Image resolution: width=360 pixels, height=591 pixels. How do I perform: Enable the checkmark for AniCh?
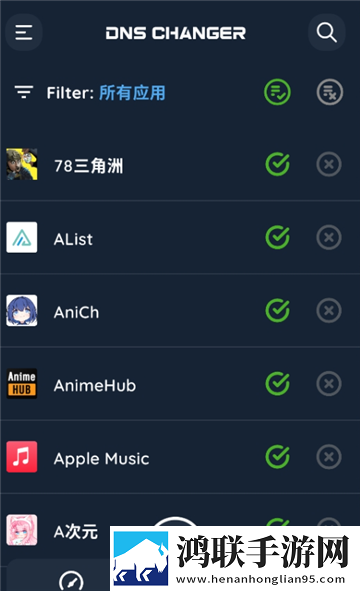(x=277, y=310)
